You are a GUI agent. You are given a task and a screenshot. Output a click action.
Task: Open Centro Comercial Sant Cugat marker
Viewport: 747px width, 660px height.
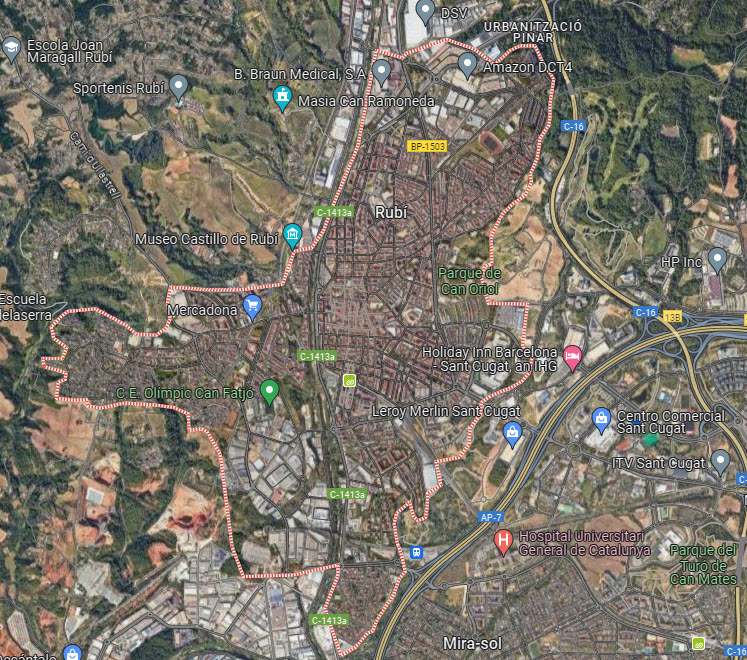coord(601,416)
